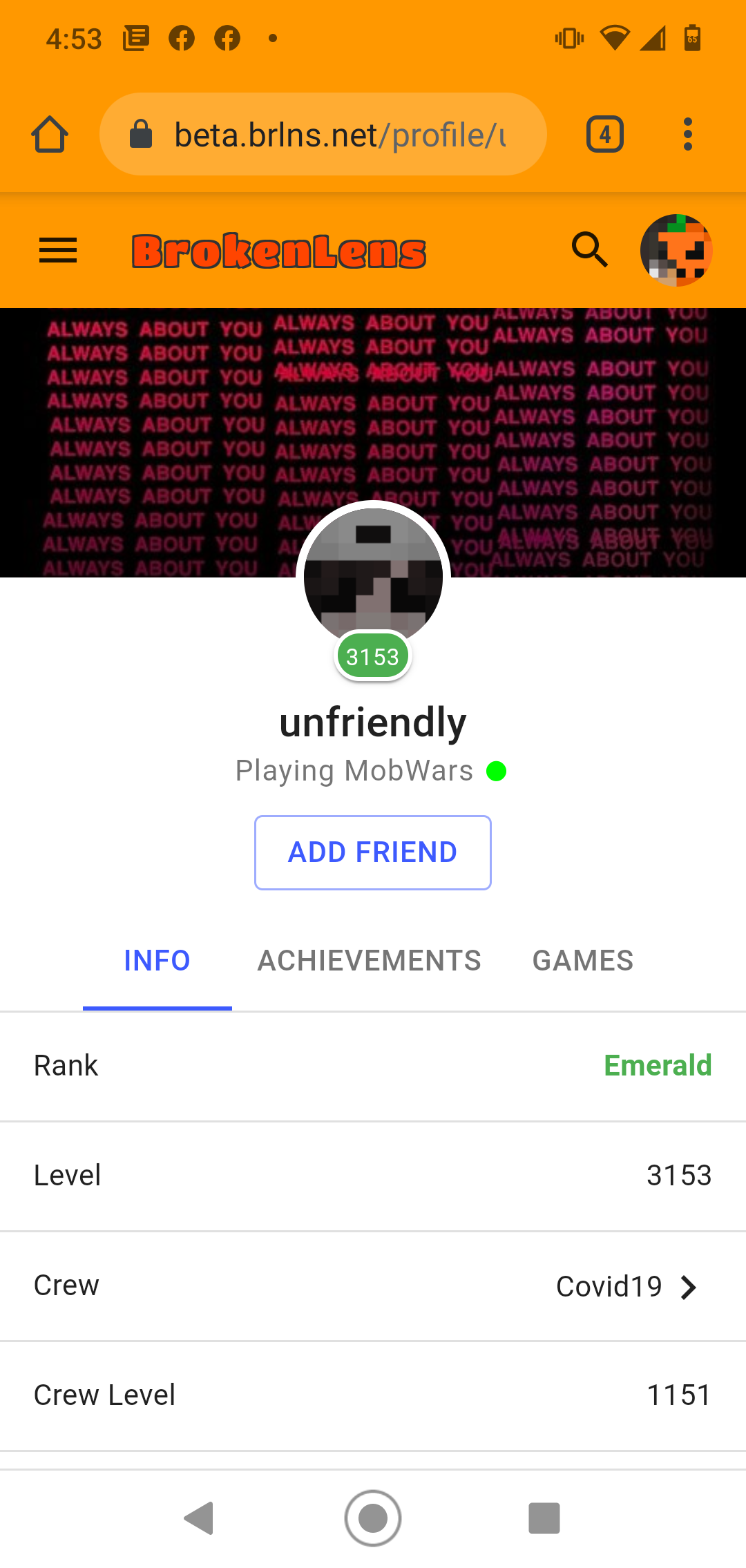
Task: Tap the beta.brlns.net address bar
Action: pyautogui.click(x=323, y=134)
